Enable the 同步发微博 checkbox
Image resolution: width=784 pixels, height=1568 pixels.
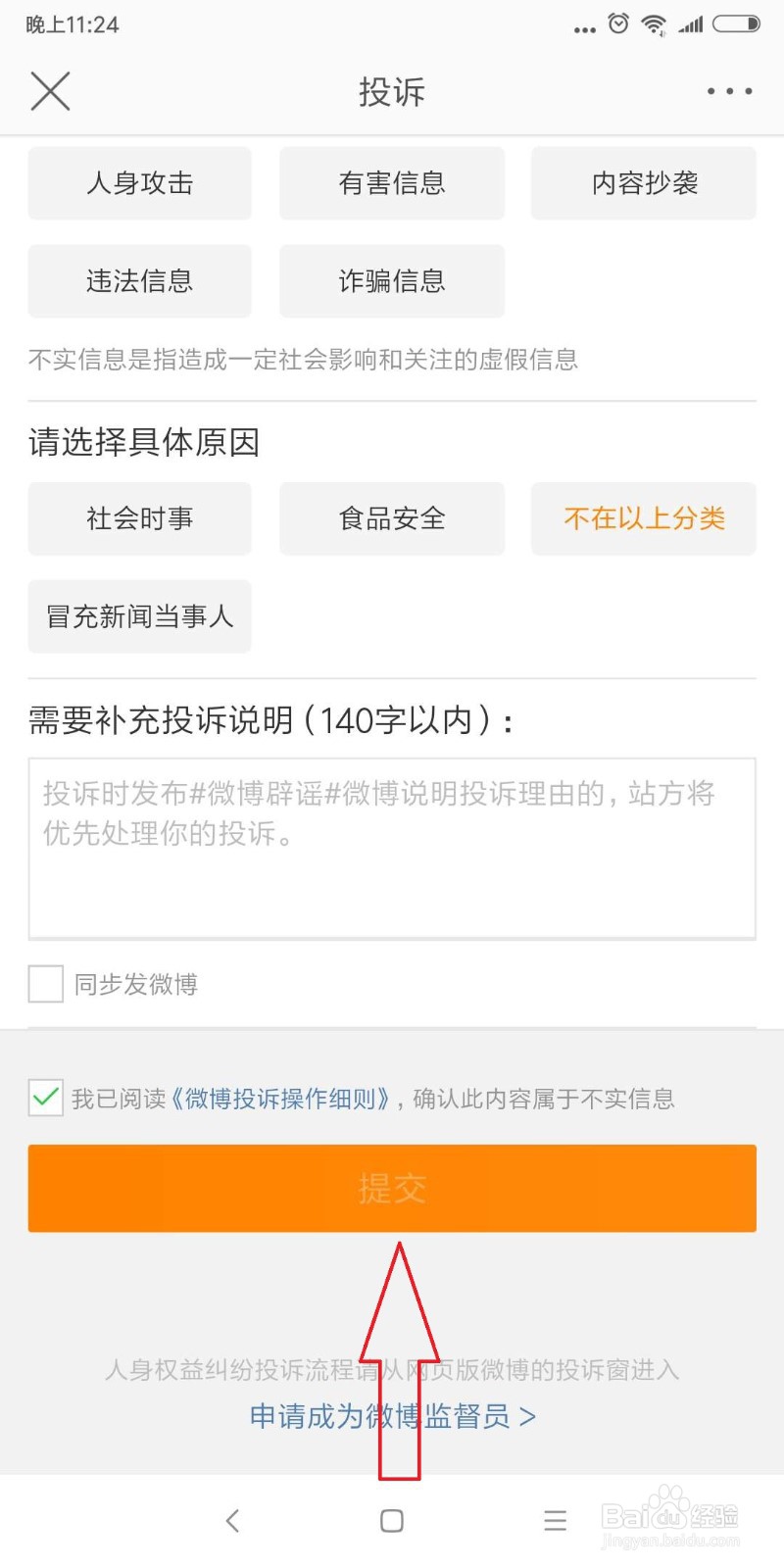(x=44, y=984)
